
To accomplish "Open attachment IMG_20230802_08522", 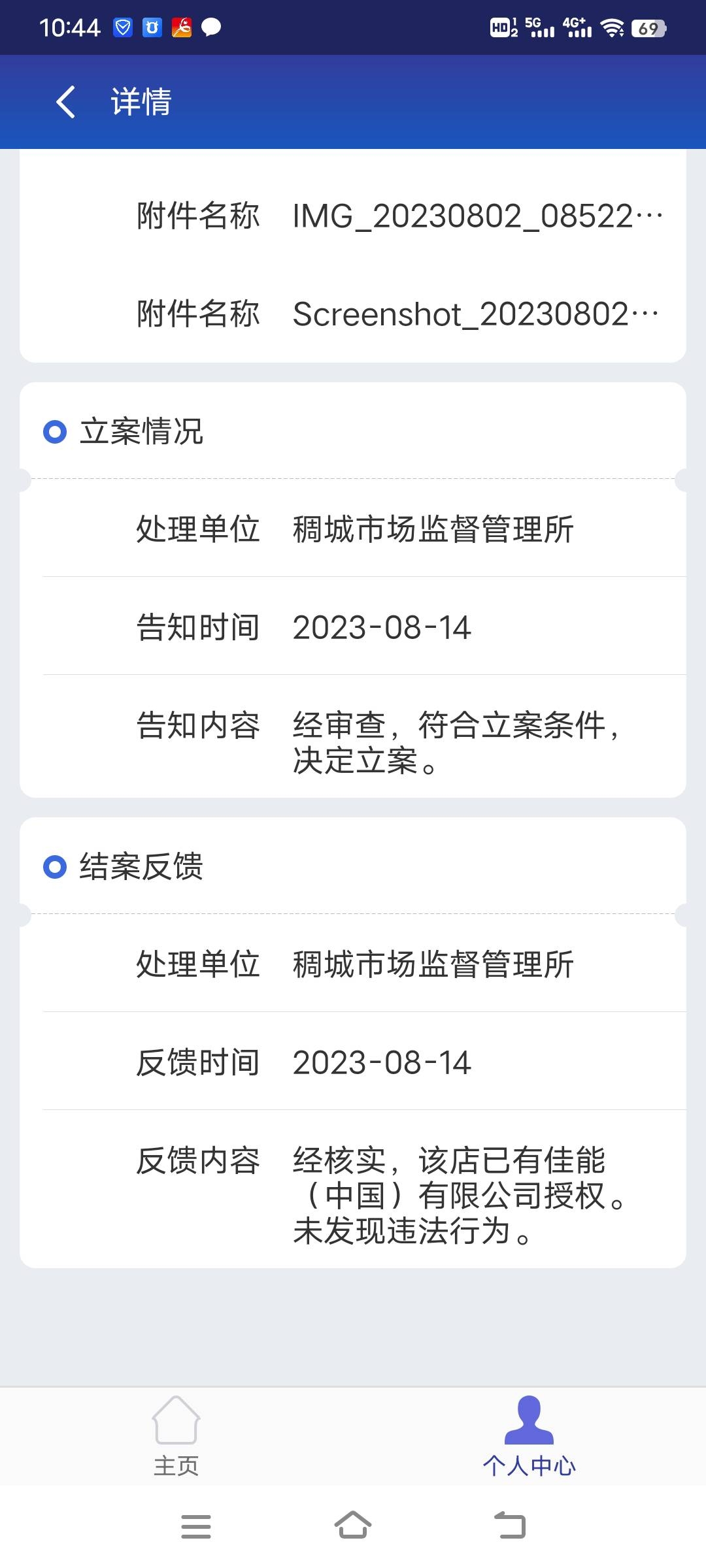I will click(x=477, y=216).
